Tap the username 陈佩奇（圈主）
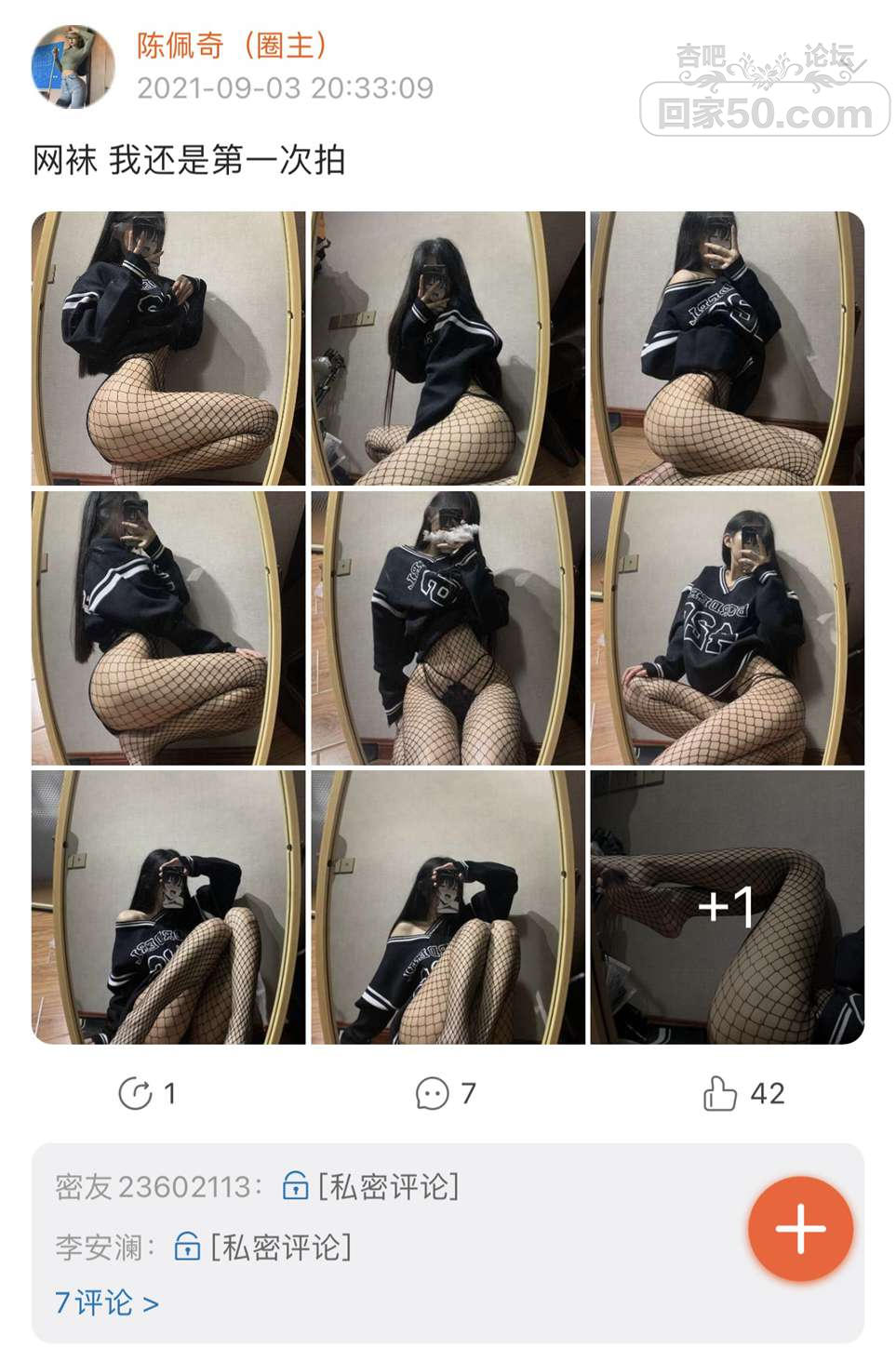 [x=233, y=45]
